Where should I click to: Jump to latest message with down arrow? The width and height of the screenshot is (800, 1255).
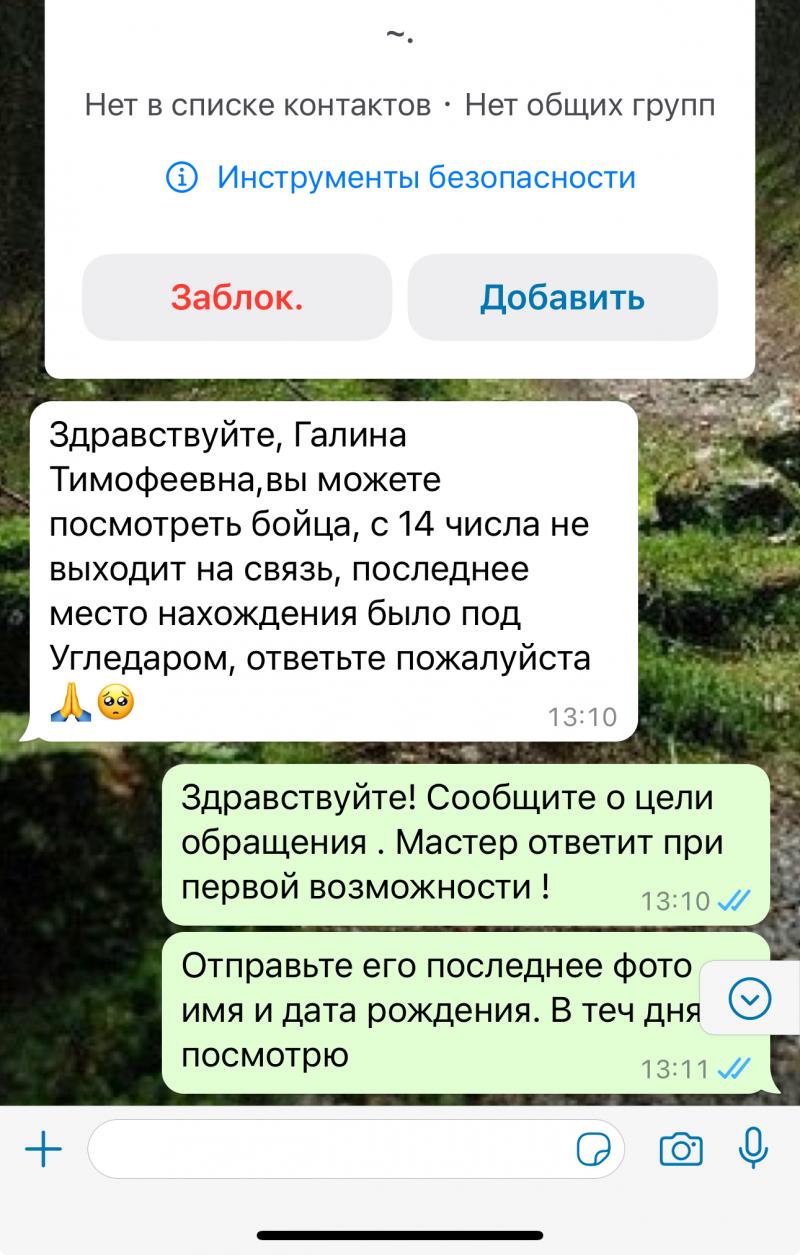[x=750, y=997]
